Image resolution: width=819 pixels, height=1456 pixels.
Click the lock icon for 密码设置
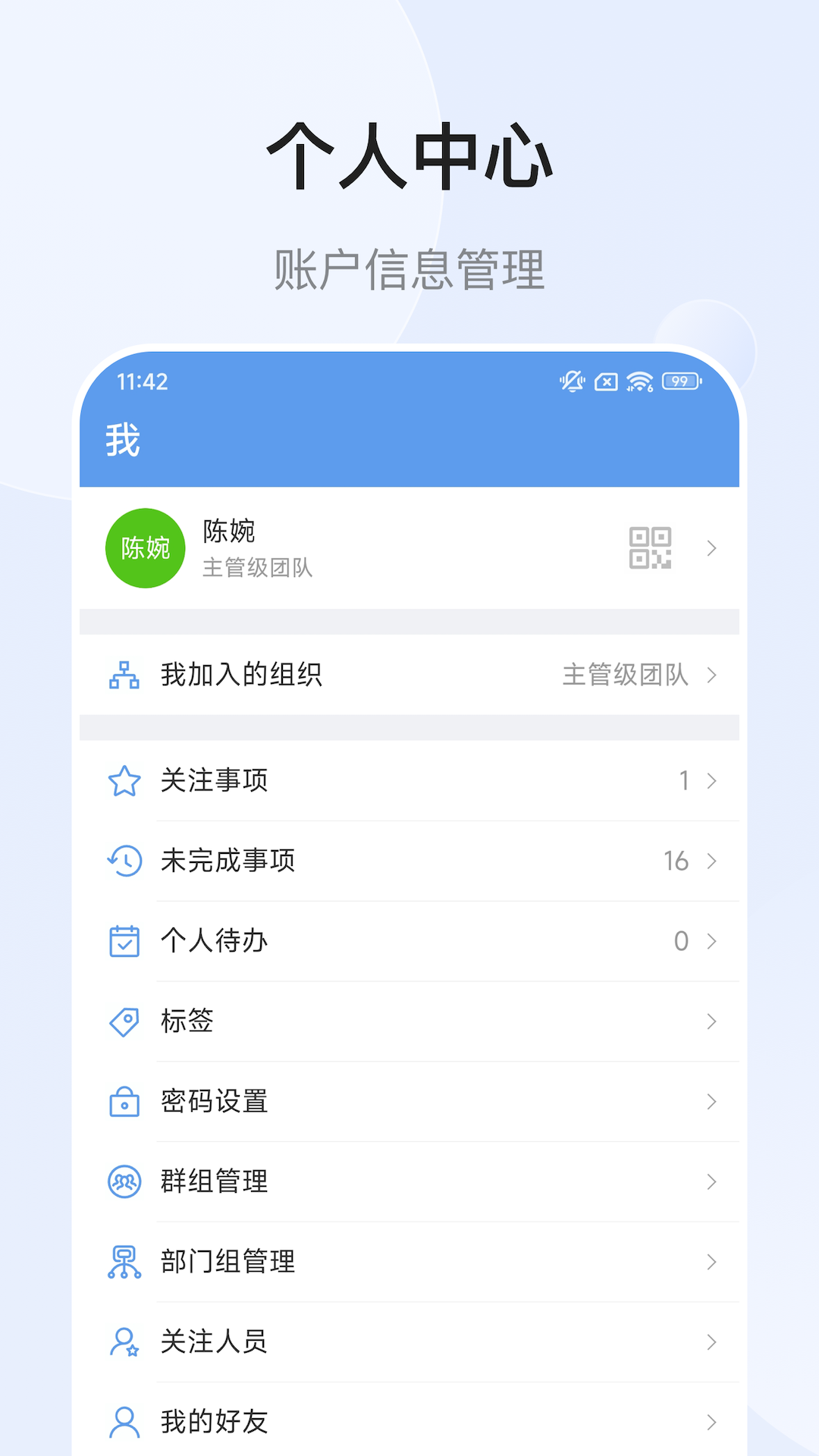point(124,1102)
